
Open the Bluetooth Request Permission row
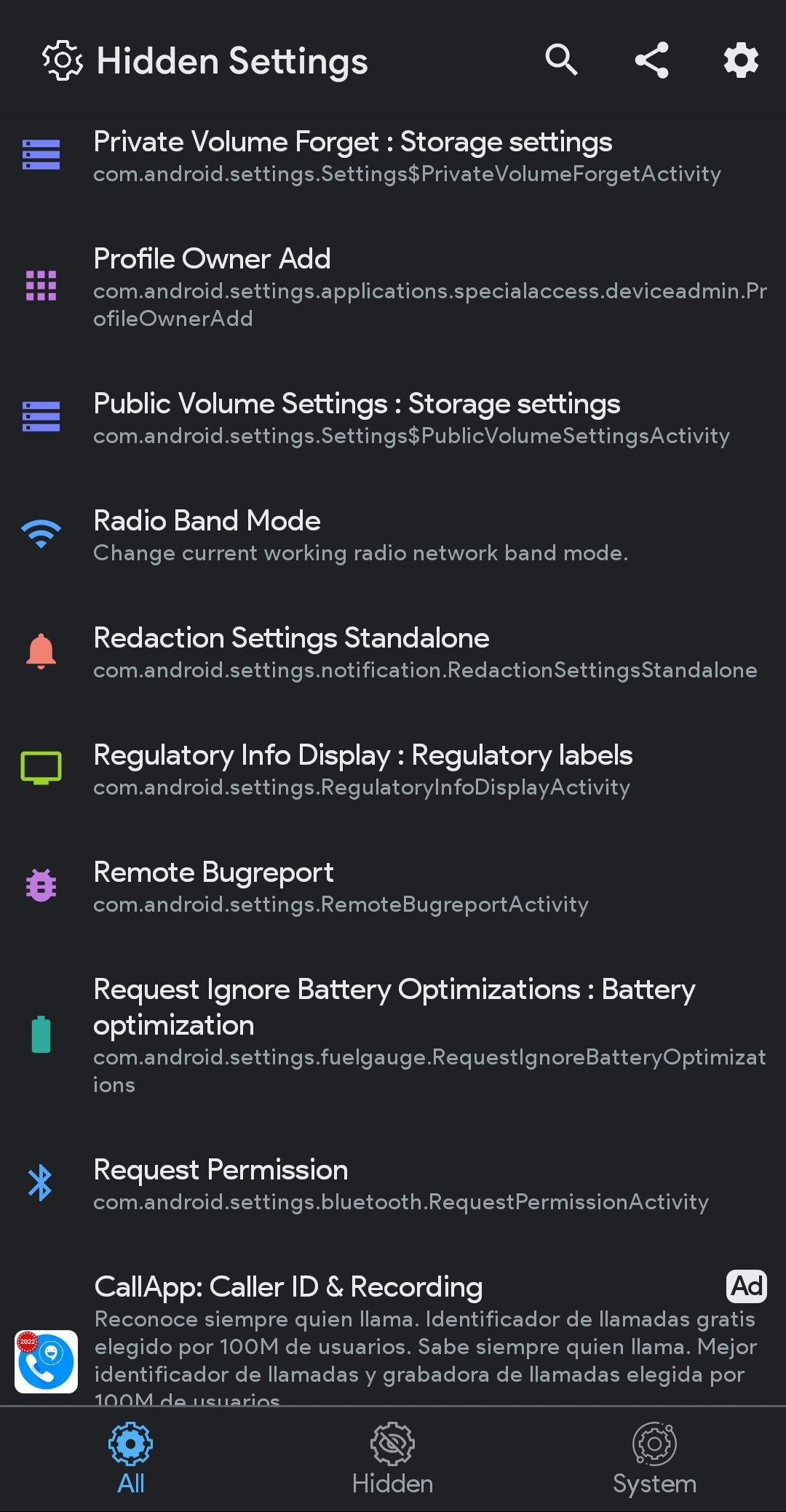pyautogui.click(x=393, y=1184)
